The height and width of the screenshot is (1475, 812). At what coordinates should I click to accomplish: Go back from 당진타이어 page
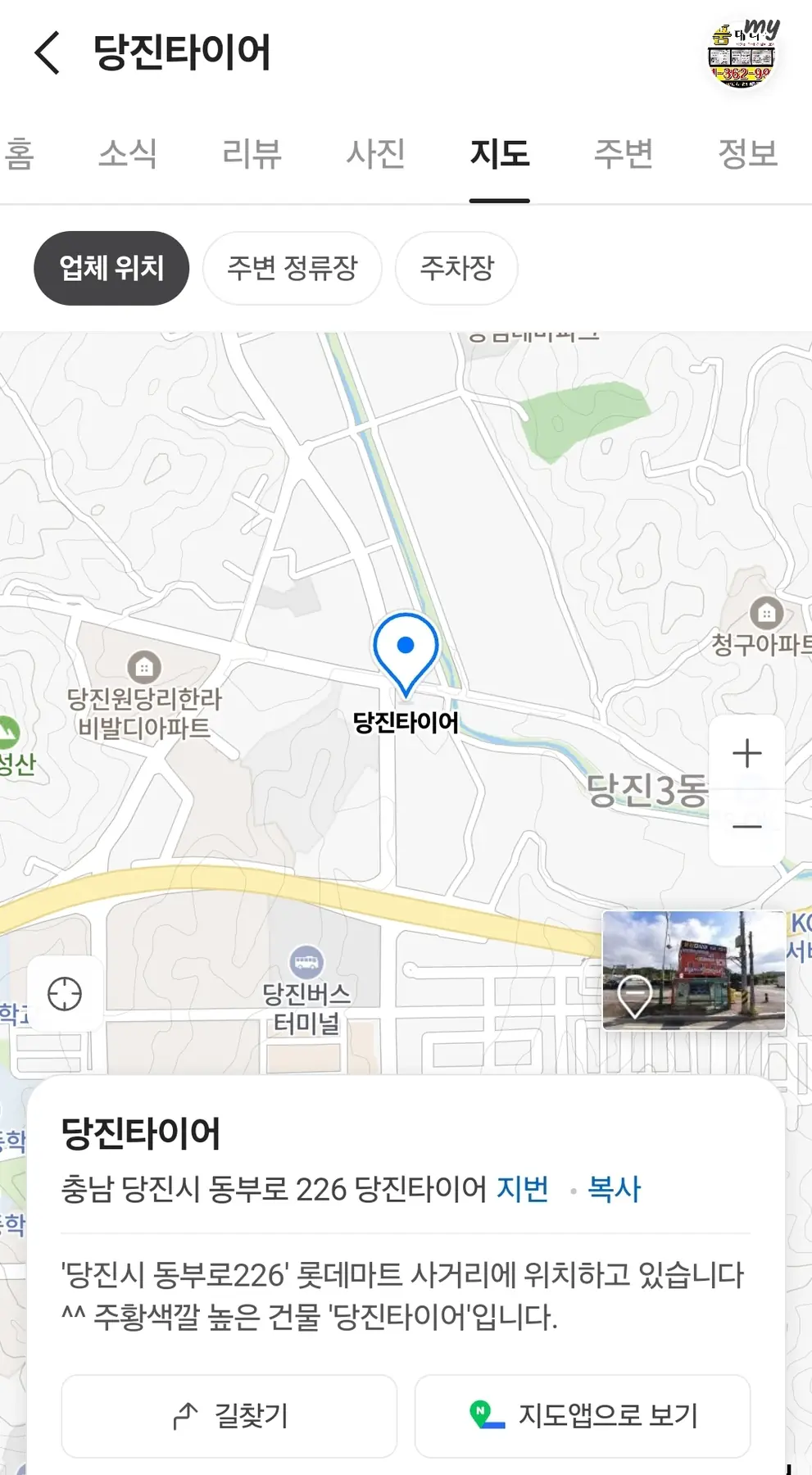click(48, 52)
